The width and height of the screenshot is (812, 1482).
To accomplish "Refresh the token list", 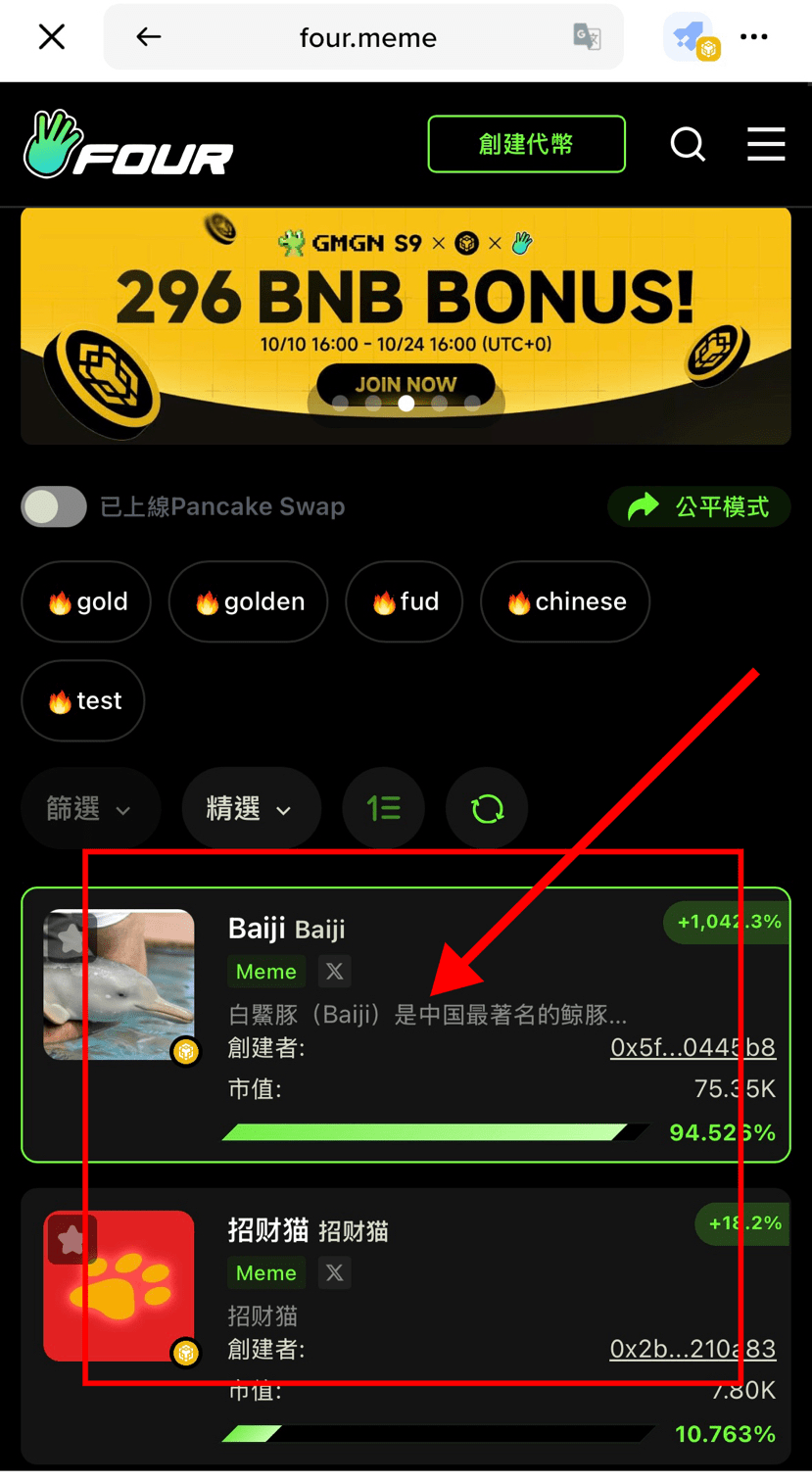I will (x=487, y=808).
